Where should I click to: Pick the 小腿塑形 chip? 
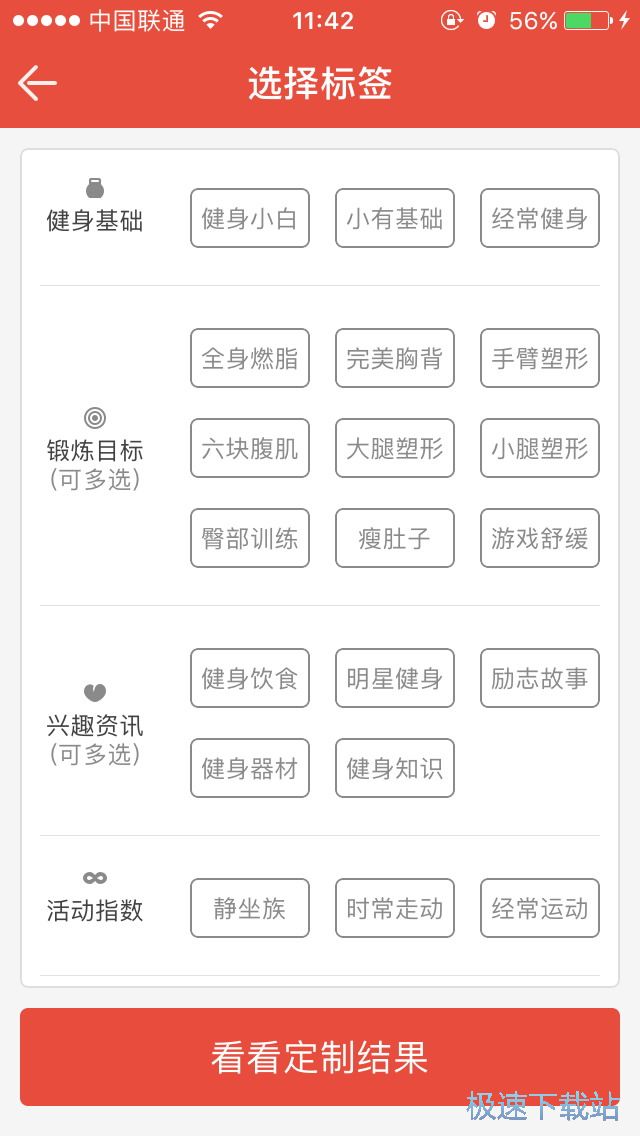pos(540,448)
